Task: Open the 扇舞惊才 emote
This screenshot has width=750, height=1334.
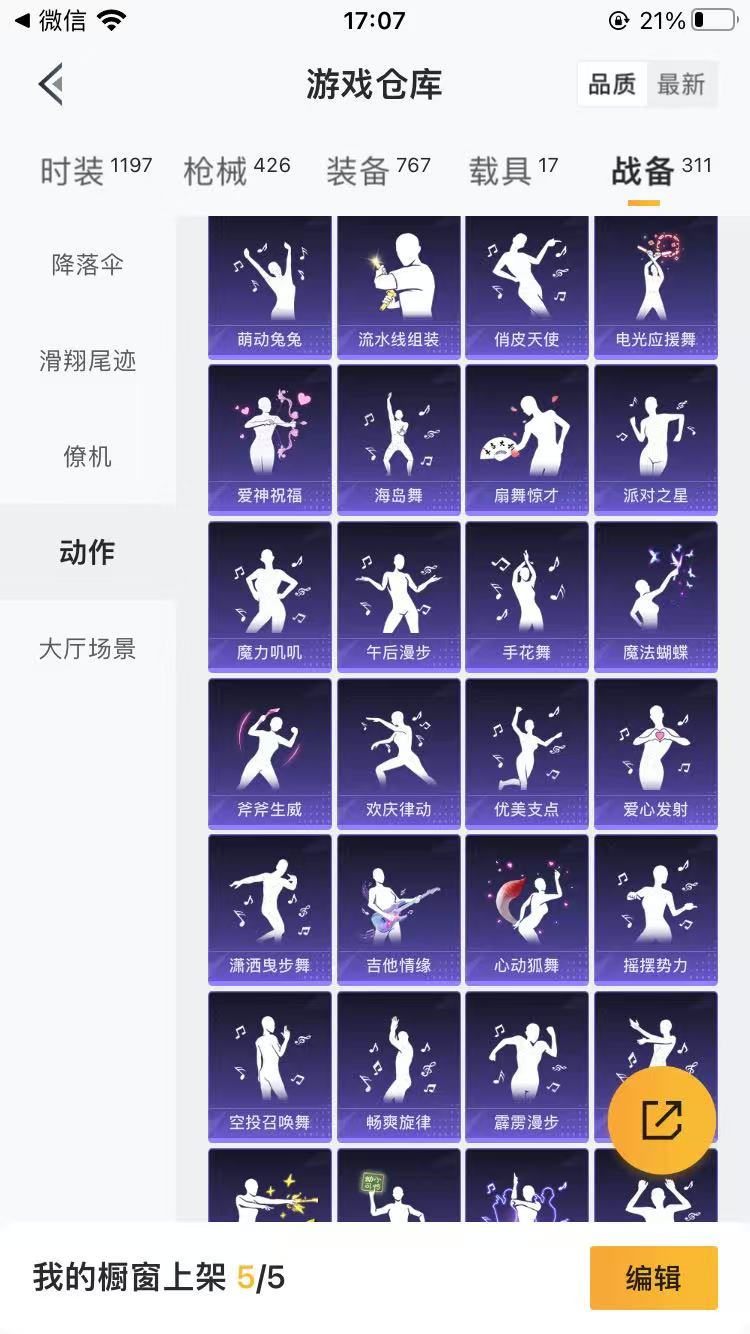Action: [527, 439]
